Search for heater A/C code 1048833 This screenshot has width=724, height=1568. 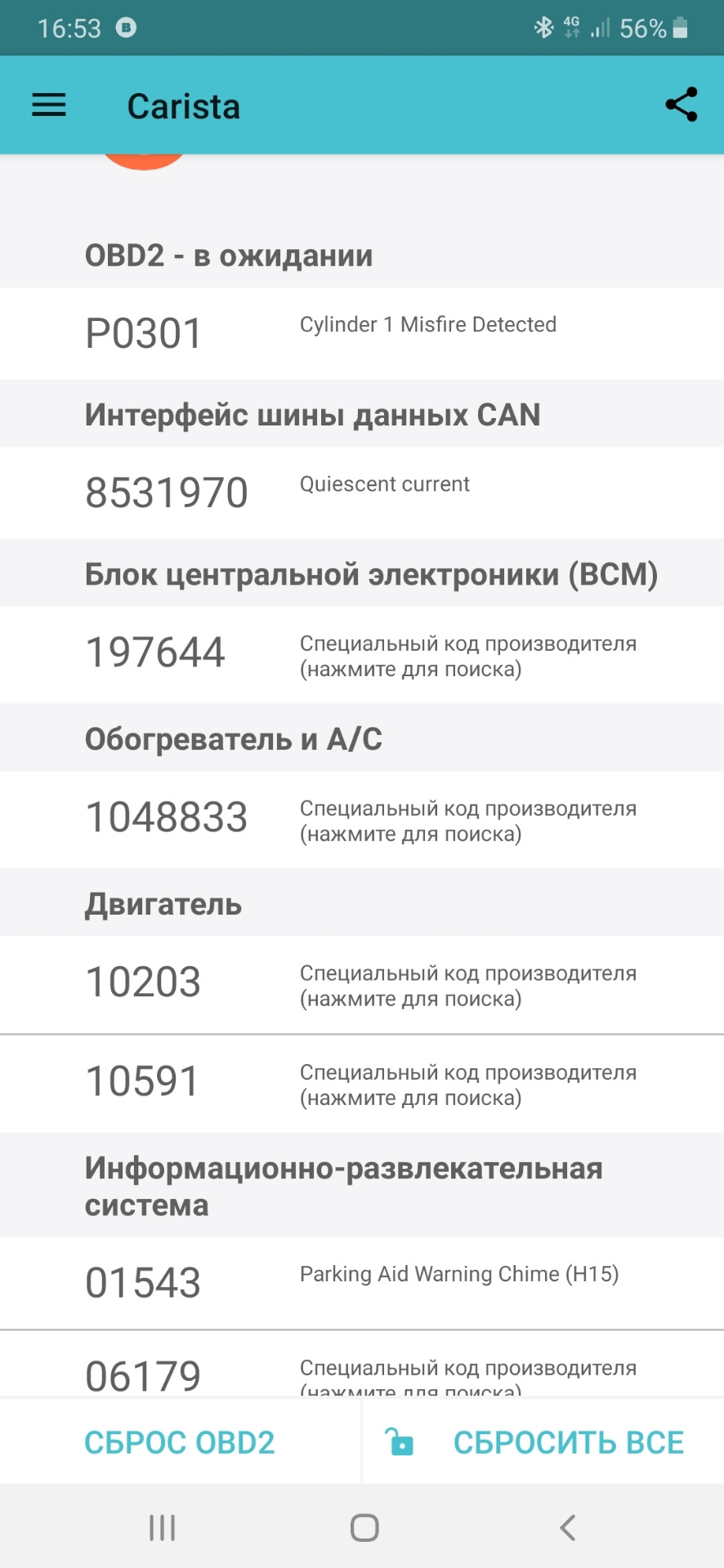point(361,819)
